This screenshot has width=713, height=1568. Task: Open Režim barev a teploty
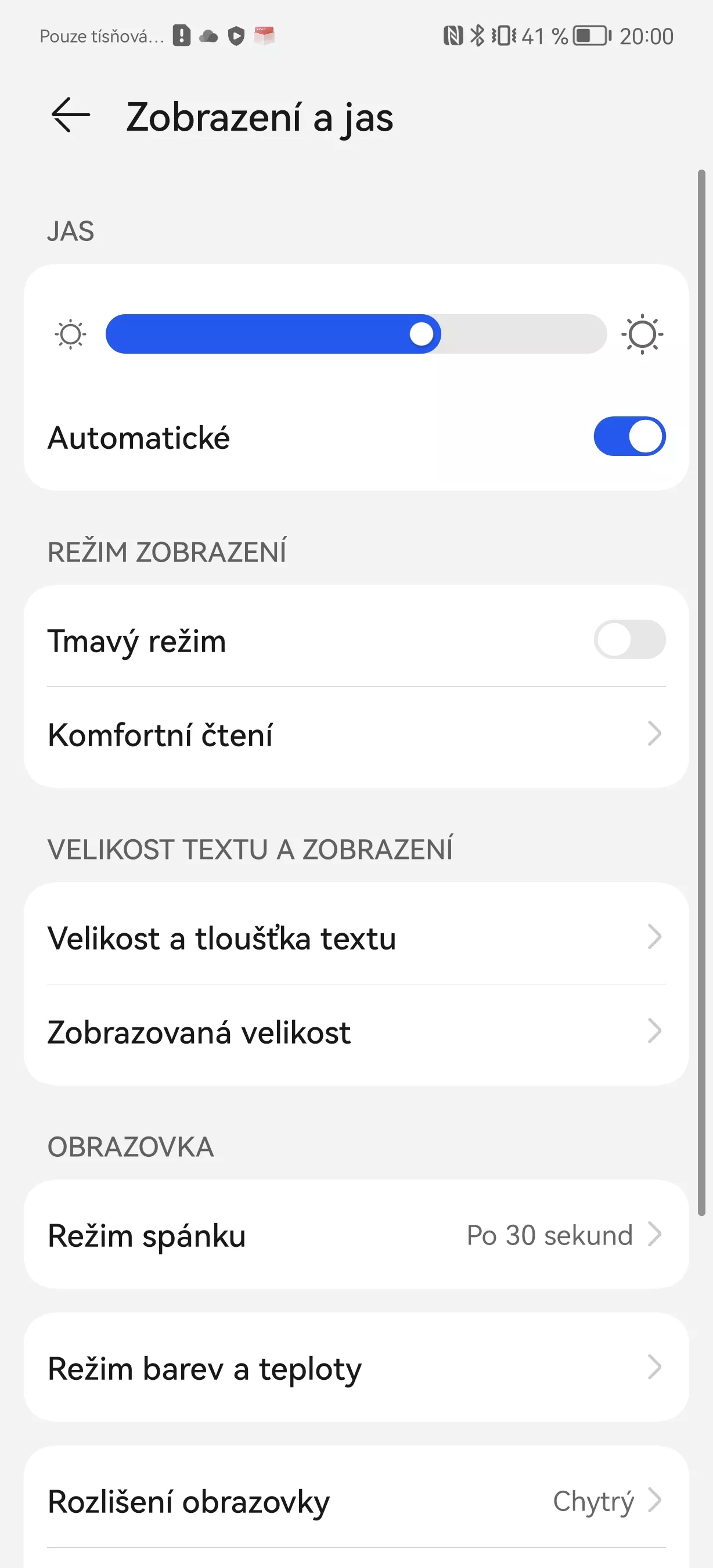point(356,1368)
